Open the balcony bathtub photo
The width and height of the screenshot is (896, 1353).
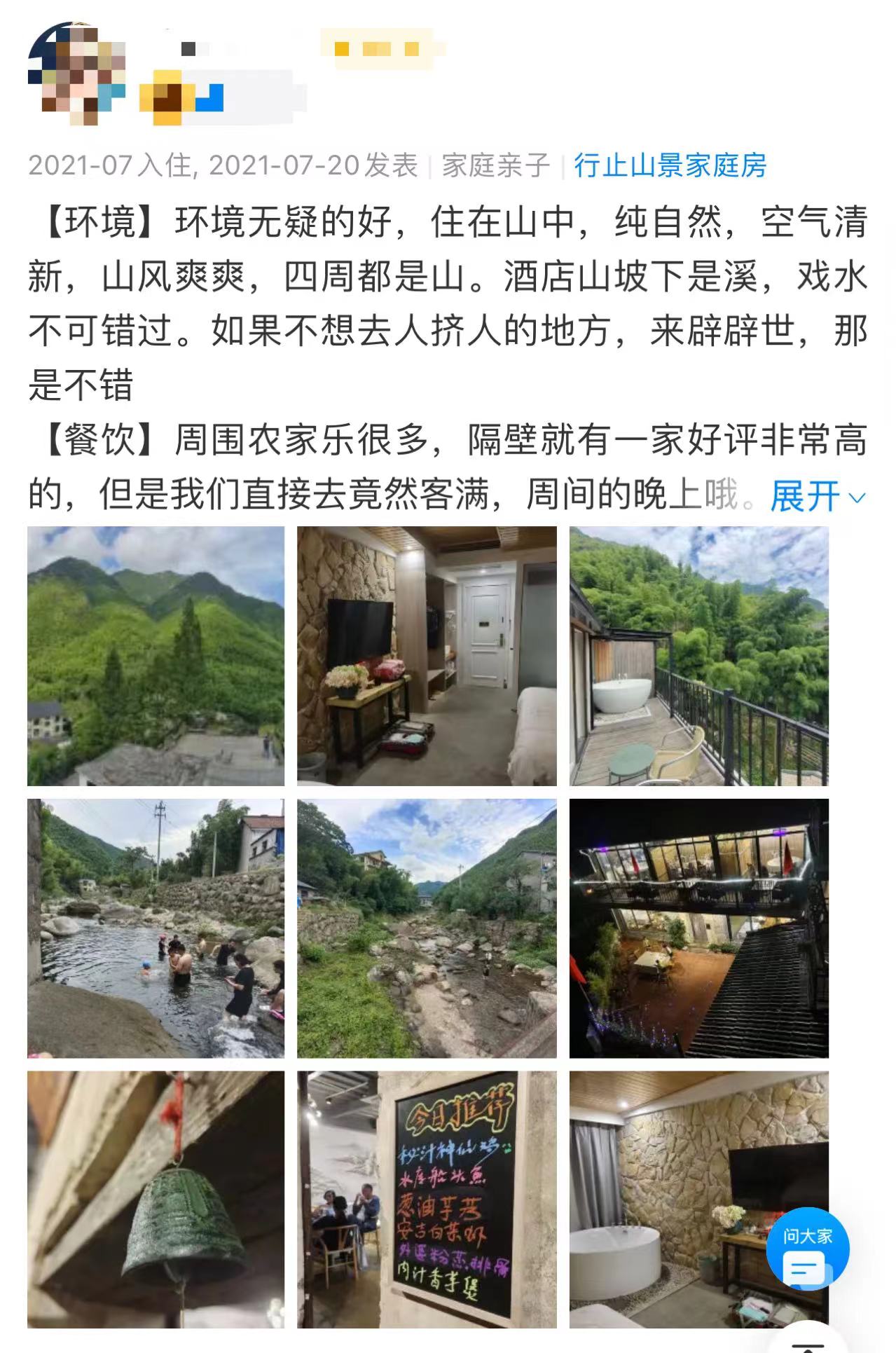pos(698,656)
